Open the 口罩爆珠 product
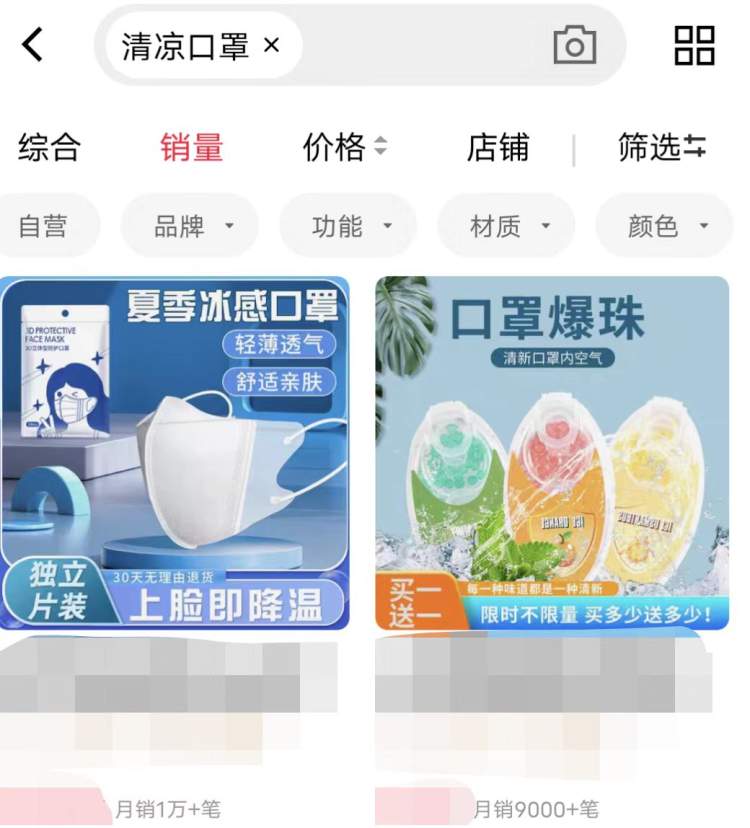750x828 pixels. click(x=552, y=453)
